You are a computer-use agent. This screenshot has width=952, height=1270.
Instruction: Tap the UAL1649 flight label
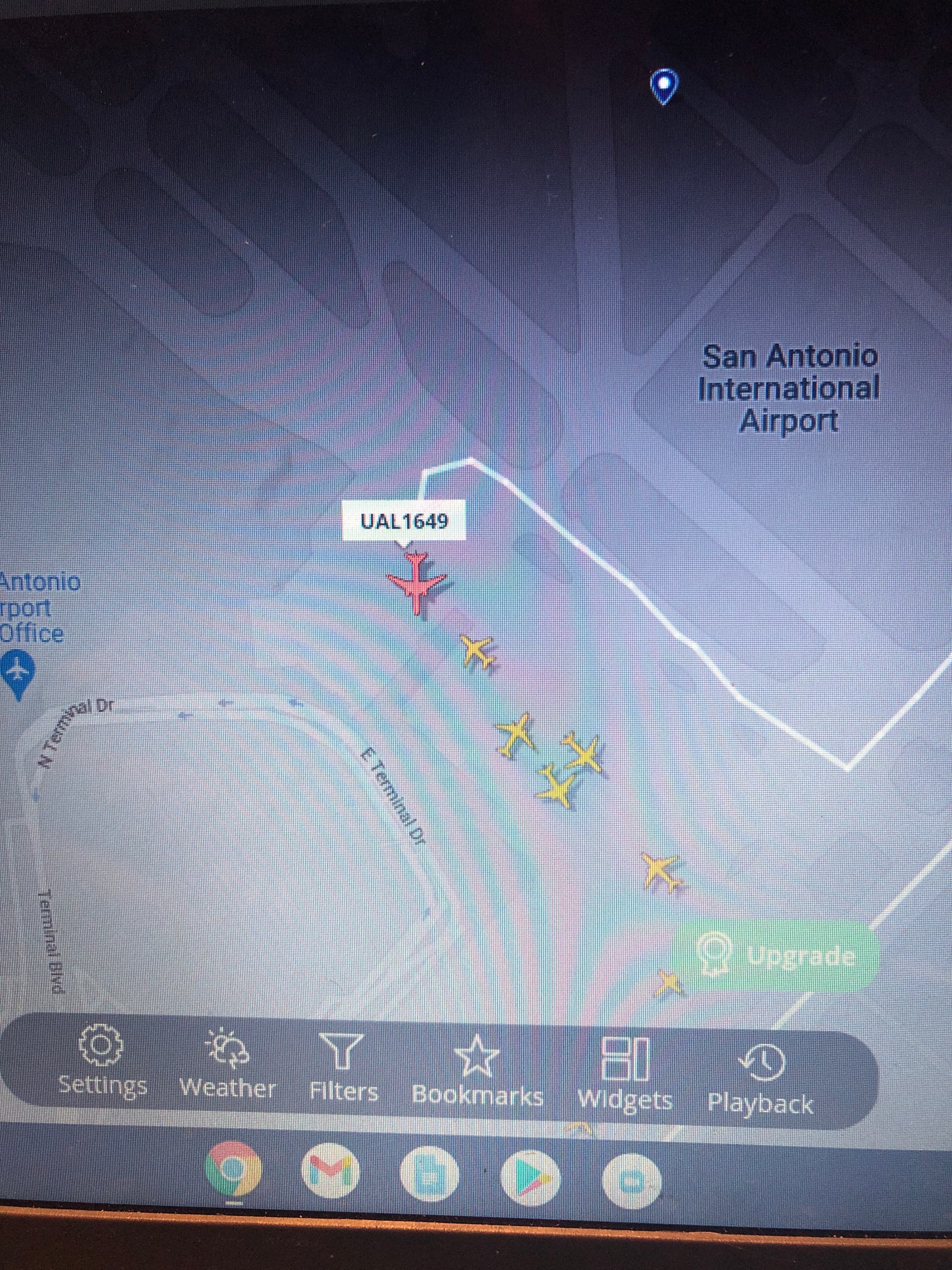pyautogui.click(x=404, y=521)
